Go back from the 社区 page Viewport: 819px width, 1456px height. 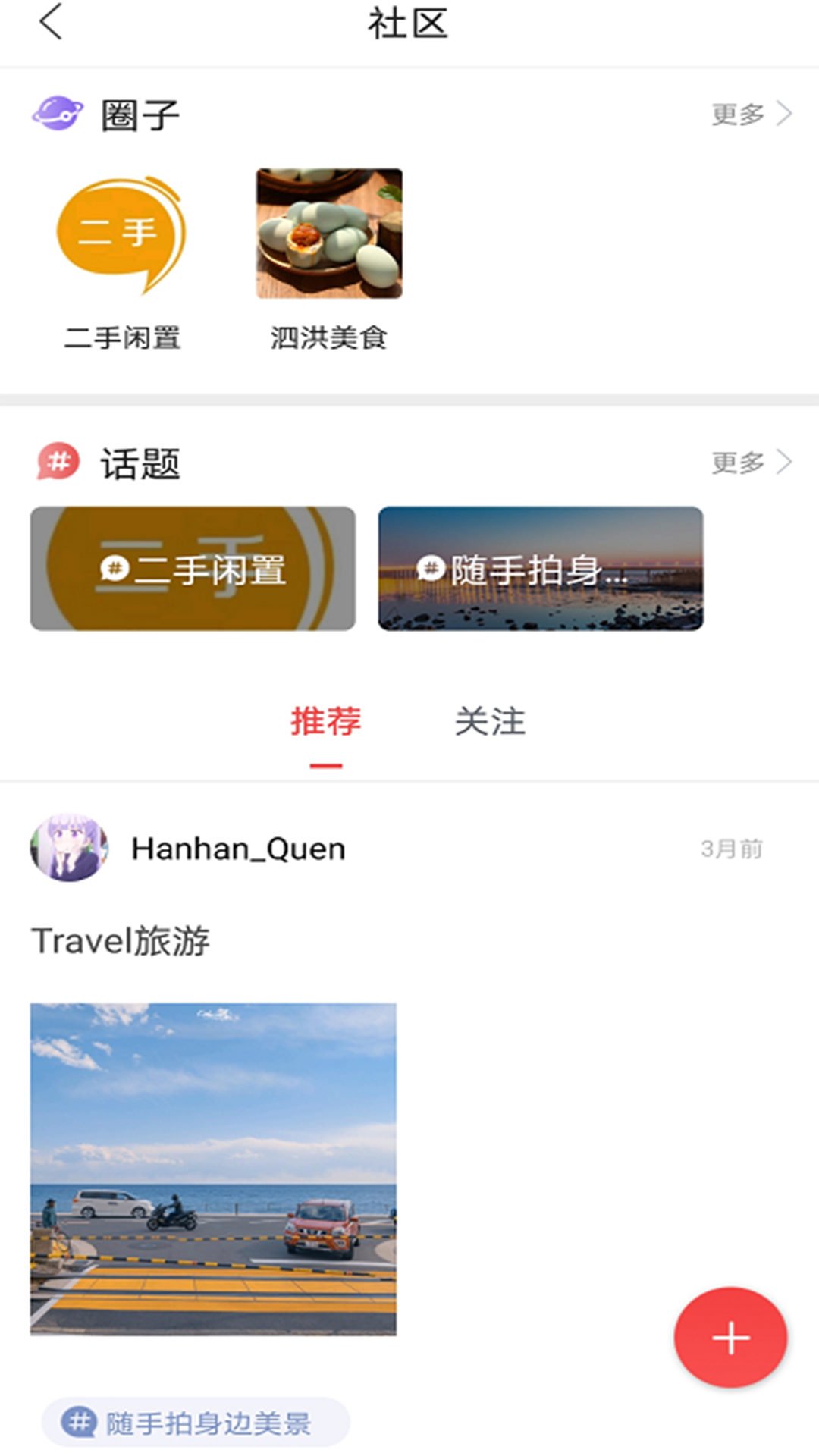click(51, 23)
